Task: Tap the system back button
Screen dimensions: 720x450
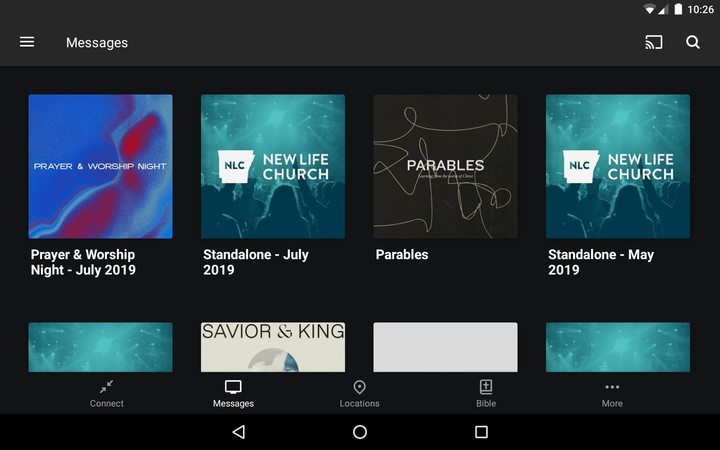Action: 238,432
